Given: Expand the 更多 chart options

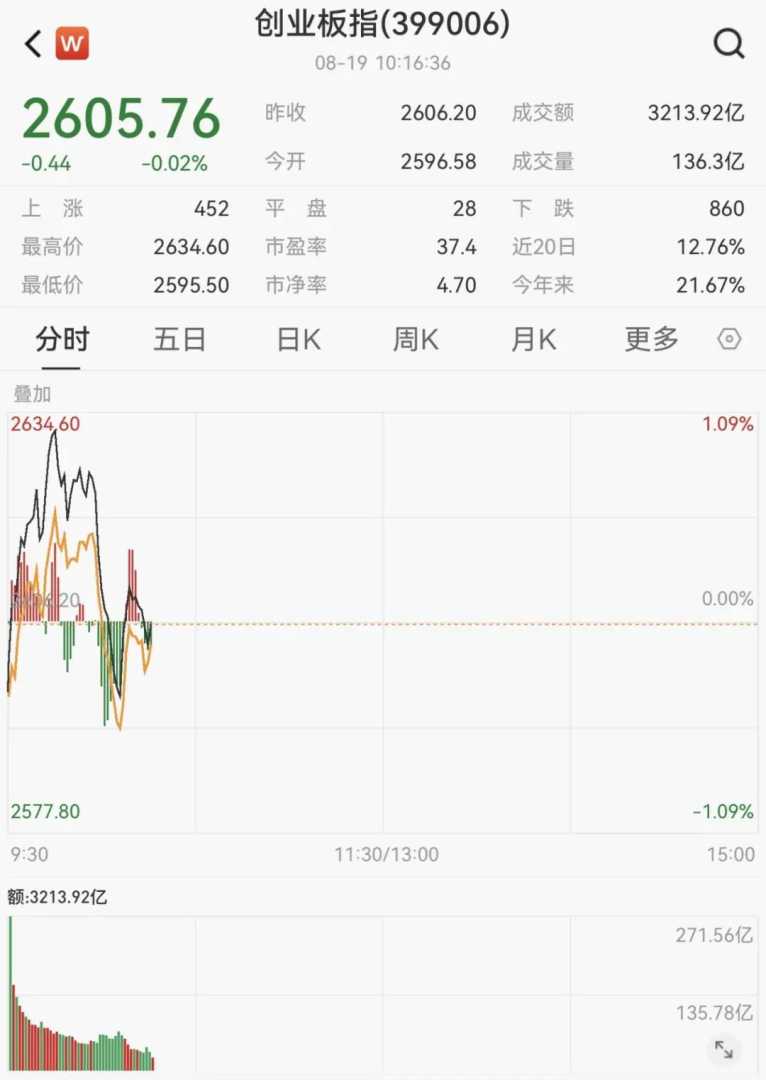Looking at the screenshot, I should point(651,340).
